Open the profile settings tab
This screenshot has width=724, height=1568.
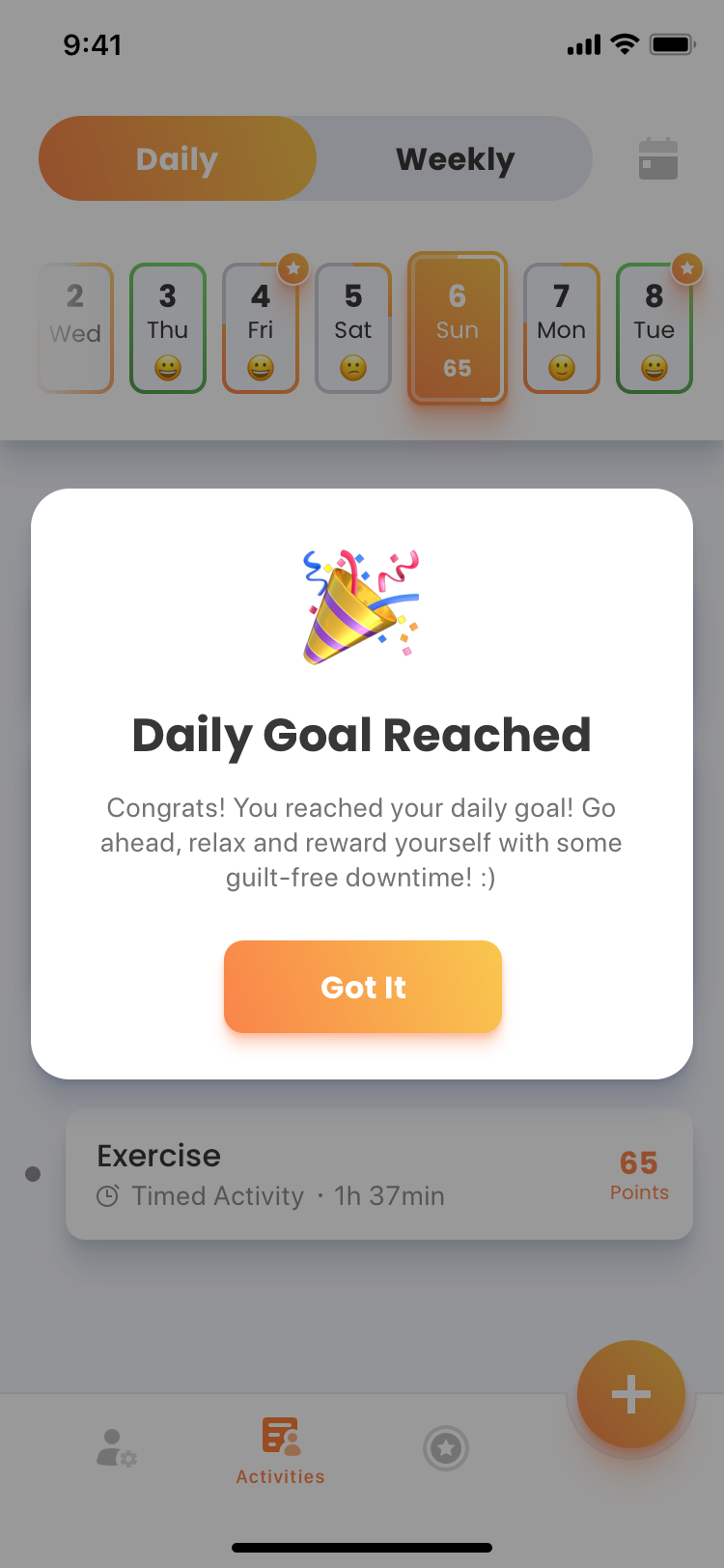pyautogui.click(x=116, y=1448)
